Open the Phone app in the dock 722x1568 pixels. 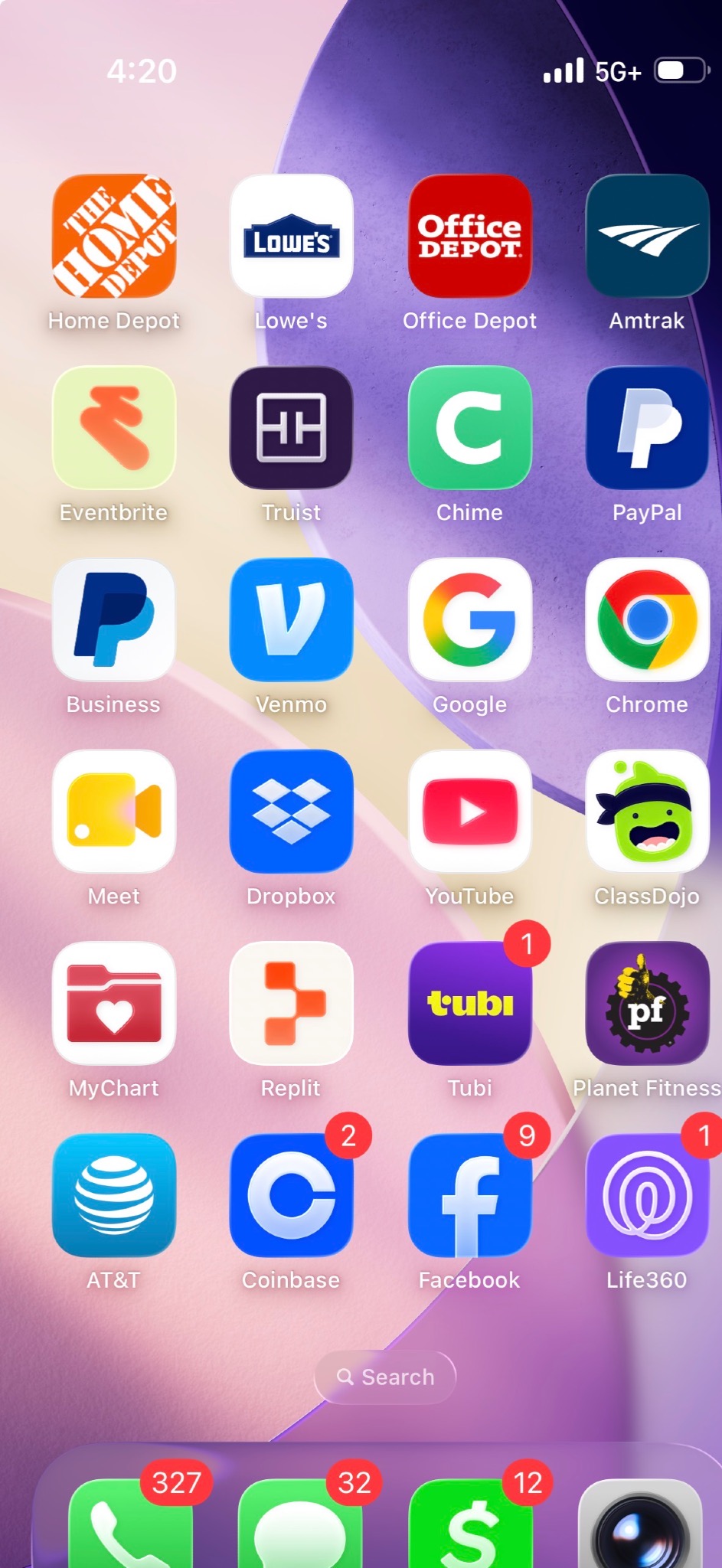(130, 1524)
